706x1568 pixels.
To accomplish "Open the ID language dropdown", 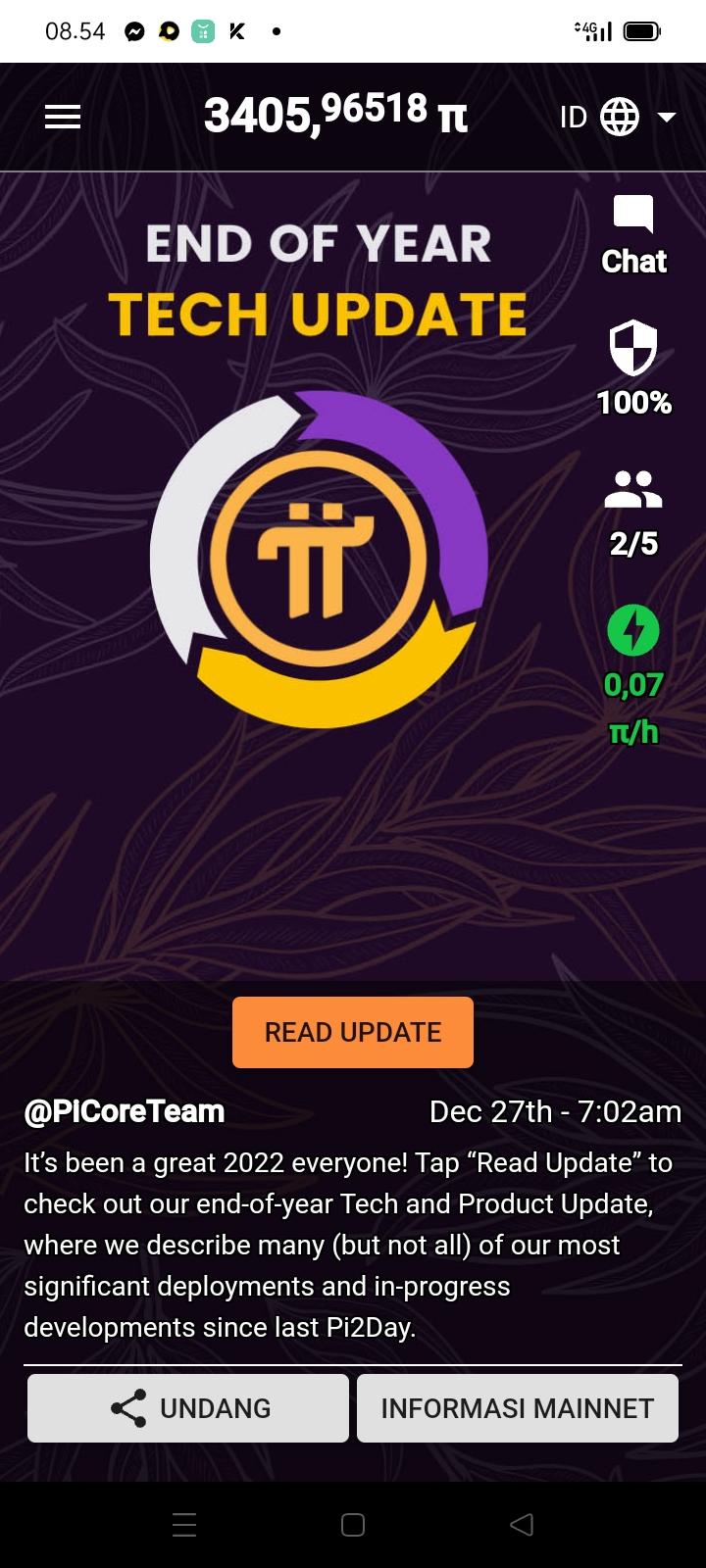I will tap(618, 118).
